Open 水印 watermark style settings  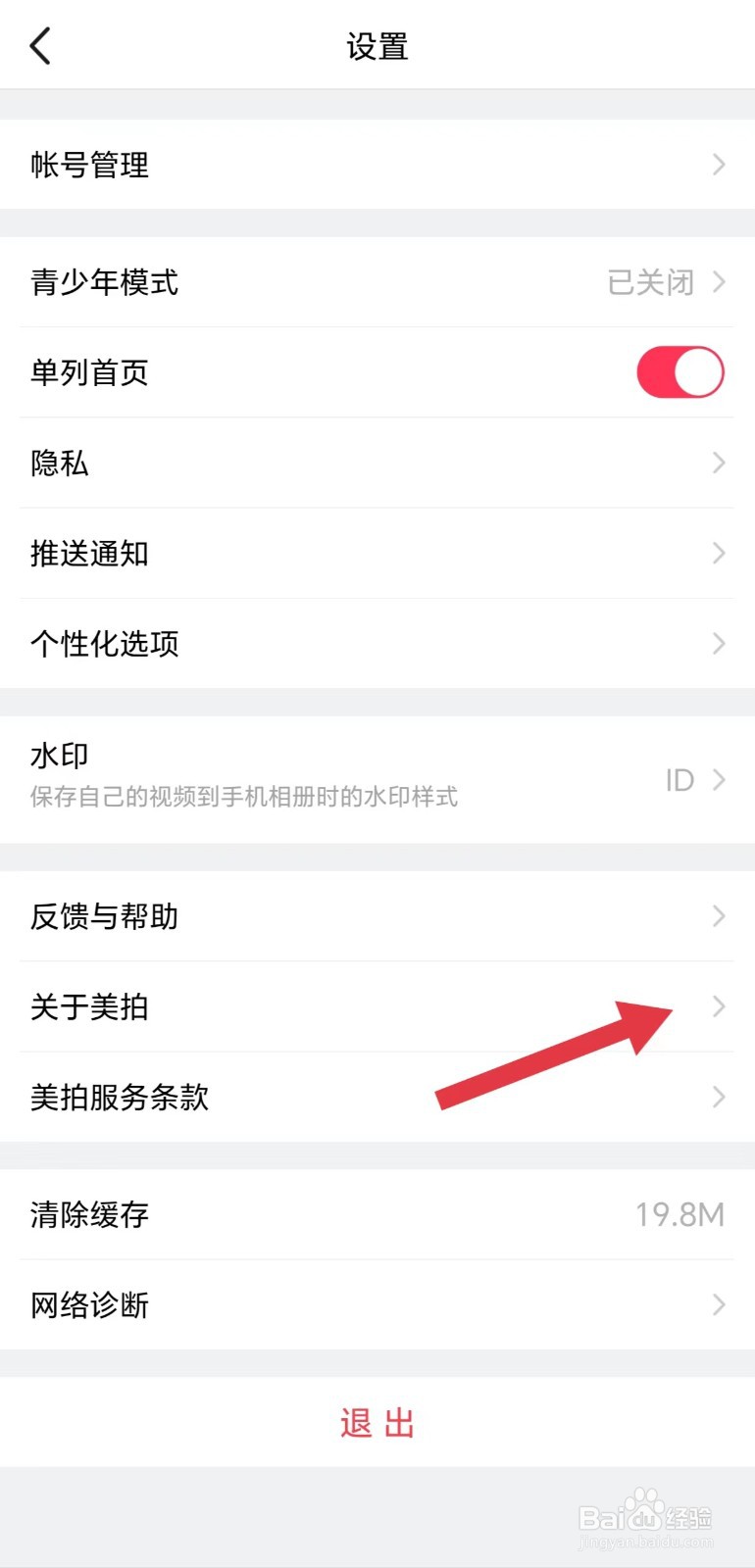(377, 774)
